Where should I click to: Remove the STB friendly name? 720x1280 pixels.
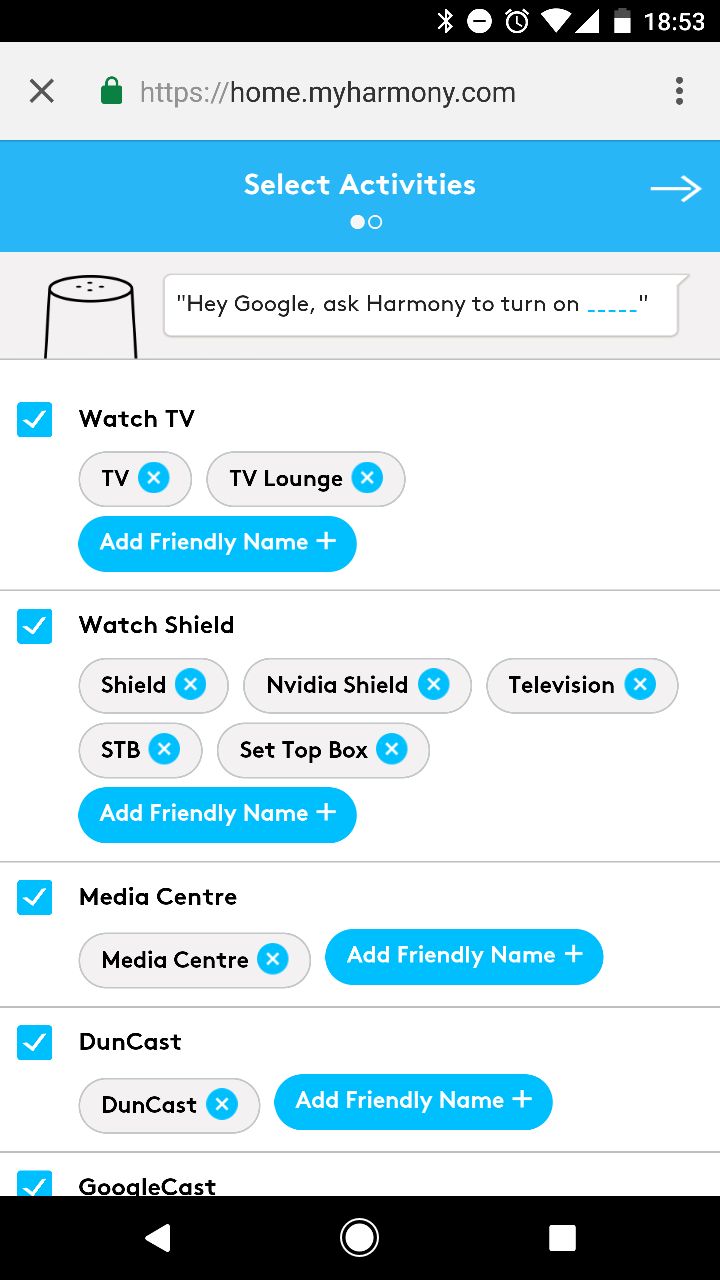[164, 749]
